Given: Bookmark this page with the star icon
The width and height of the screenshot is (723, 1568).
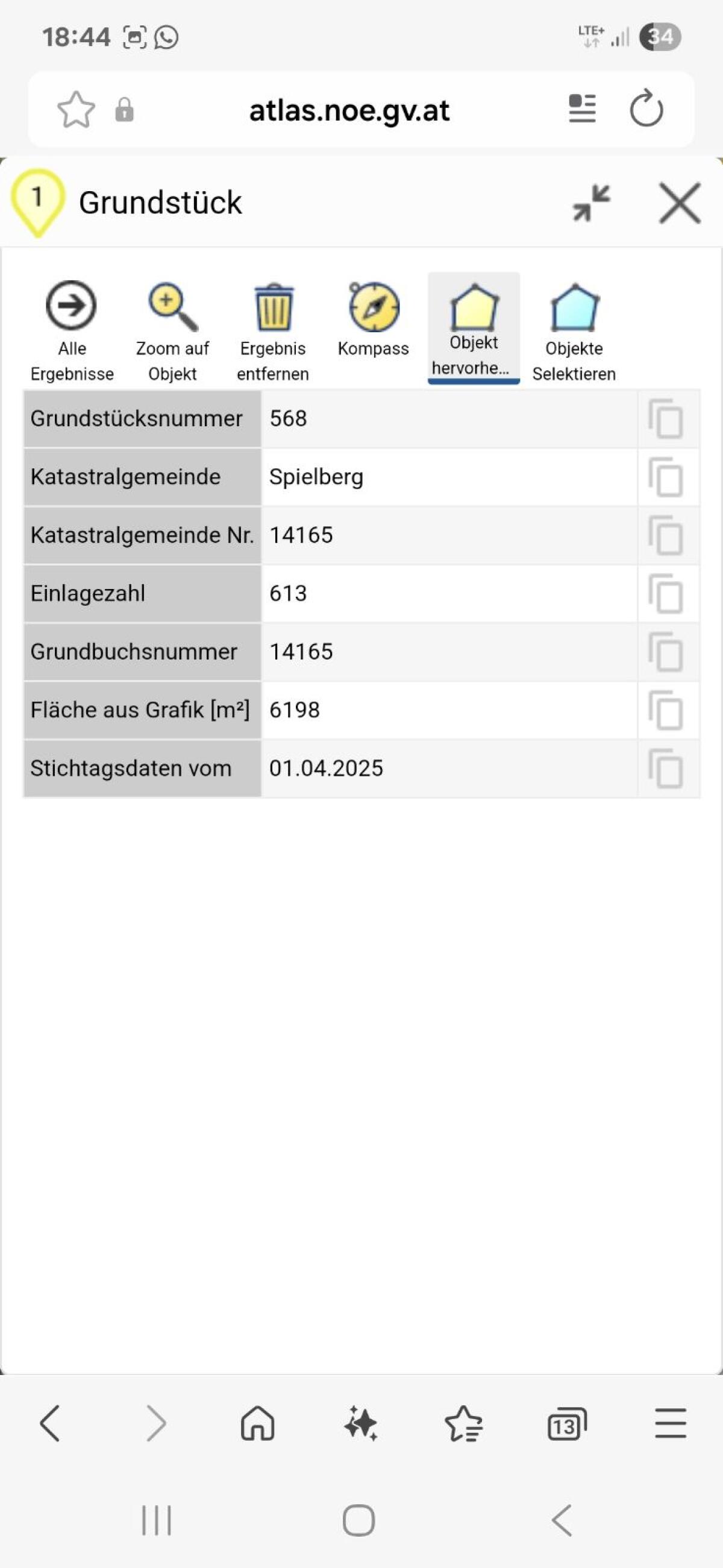Looking at the screenshot, I should coord(76,110).
